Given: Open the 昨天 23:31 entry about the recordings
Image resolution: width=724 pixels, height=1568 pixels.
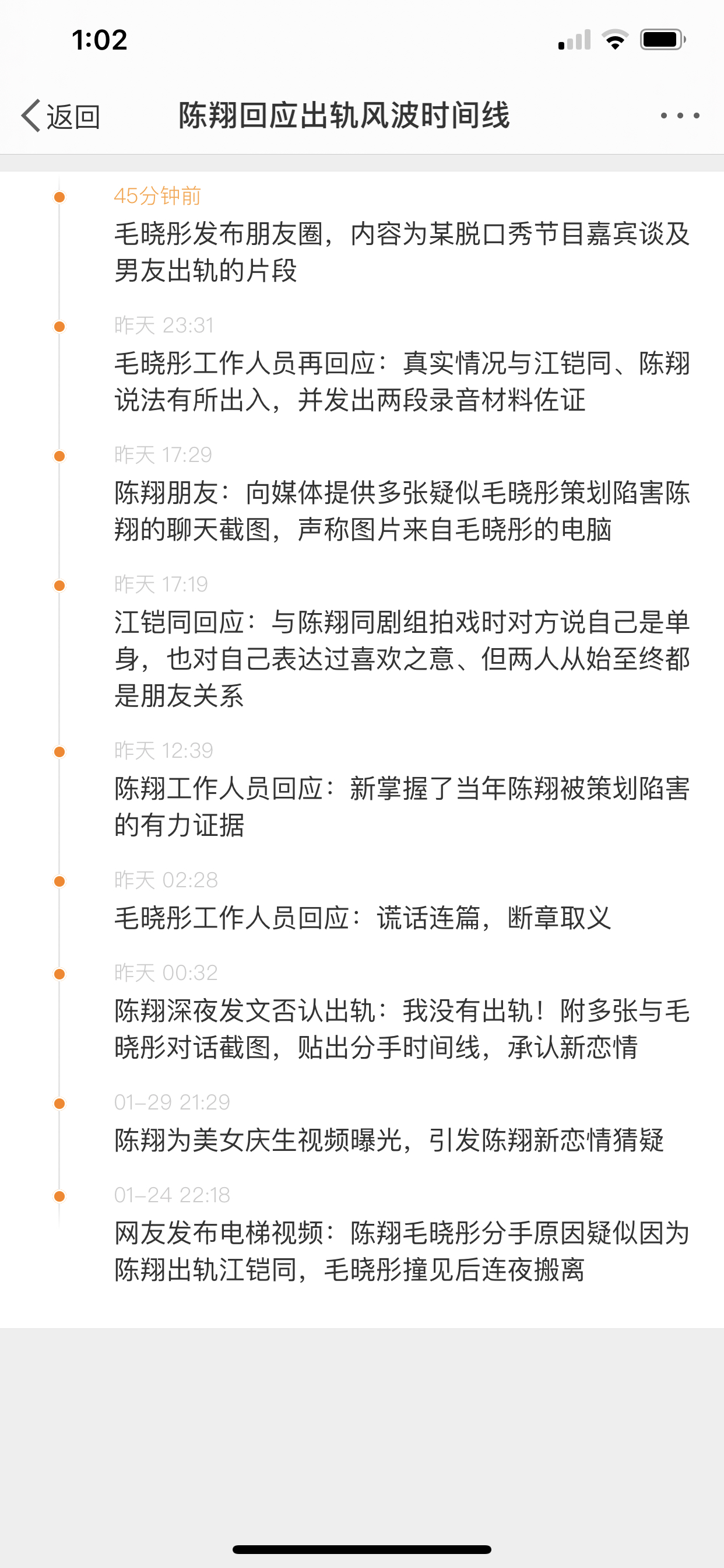Looking at the screenshot, I should (402, 381).
